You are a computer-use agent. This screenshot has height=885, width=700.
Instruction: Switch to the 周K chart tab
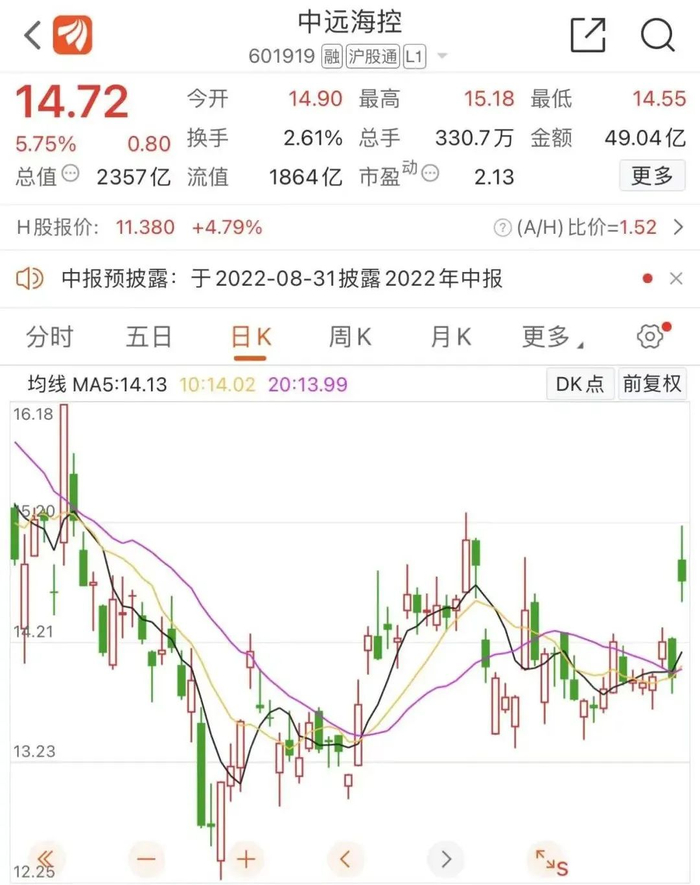[350, 337]
